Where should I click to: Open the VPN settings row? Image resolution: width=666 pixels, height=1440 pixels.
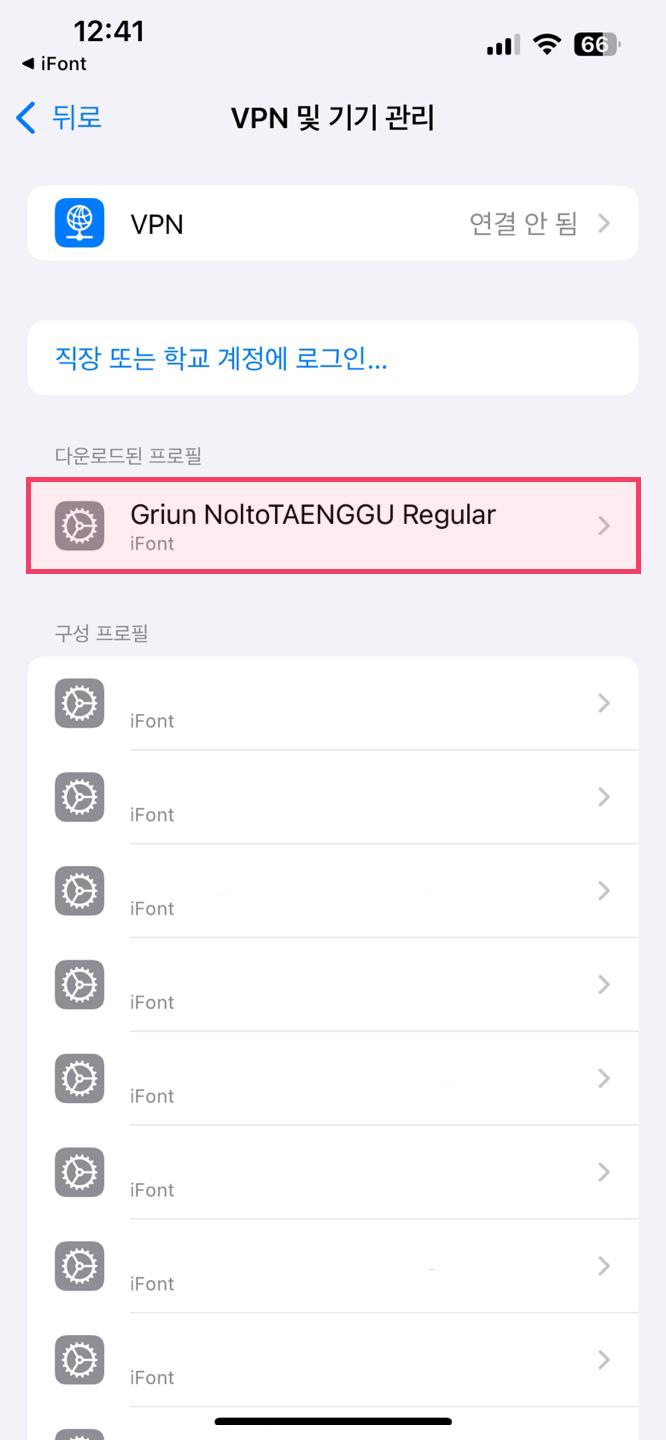click(x=332, y=223)
